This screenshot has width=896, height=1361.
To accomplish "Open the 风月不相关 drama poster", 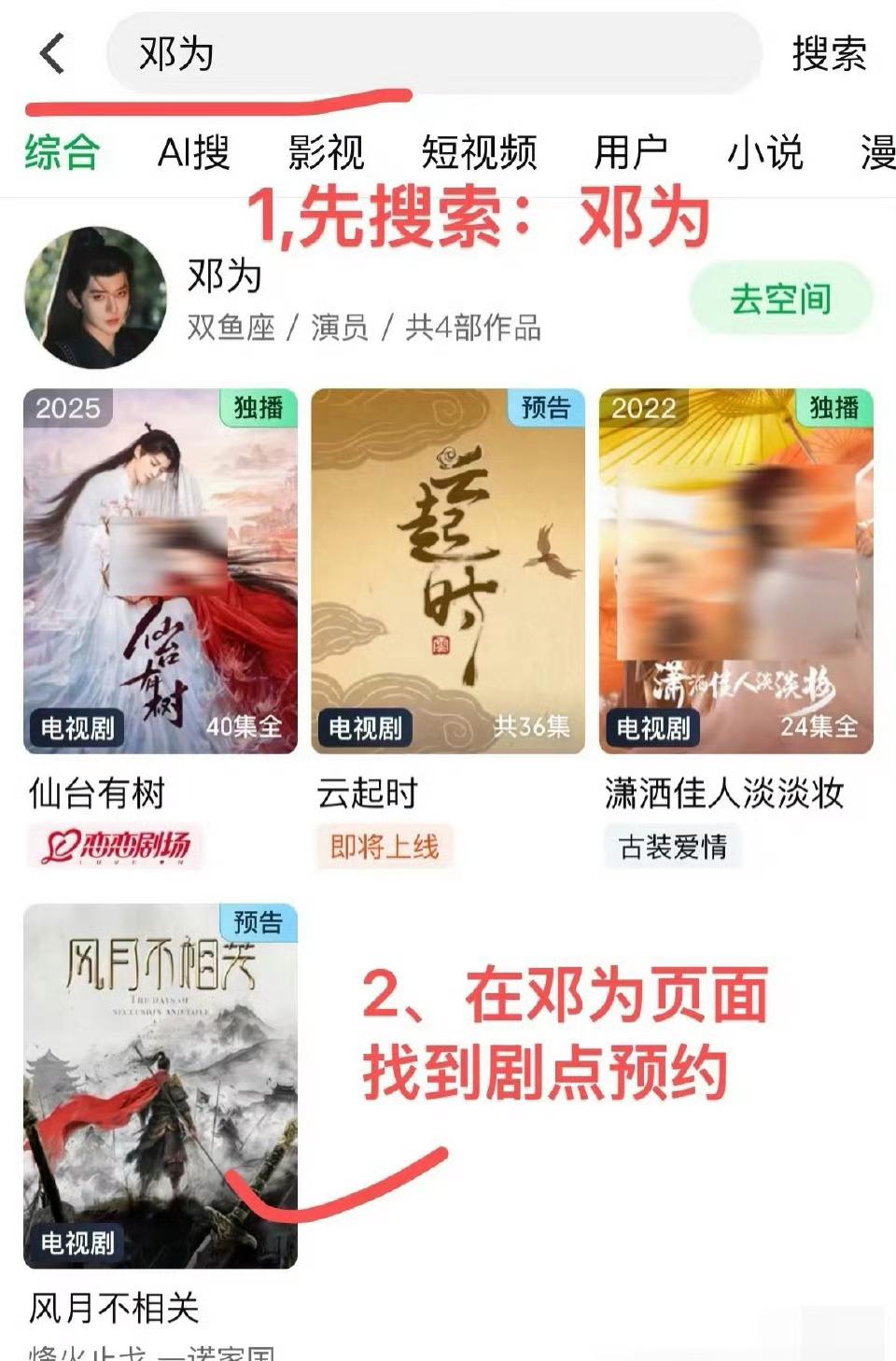I will [161, 1086].
